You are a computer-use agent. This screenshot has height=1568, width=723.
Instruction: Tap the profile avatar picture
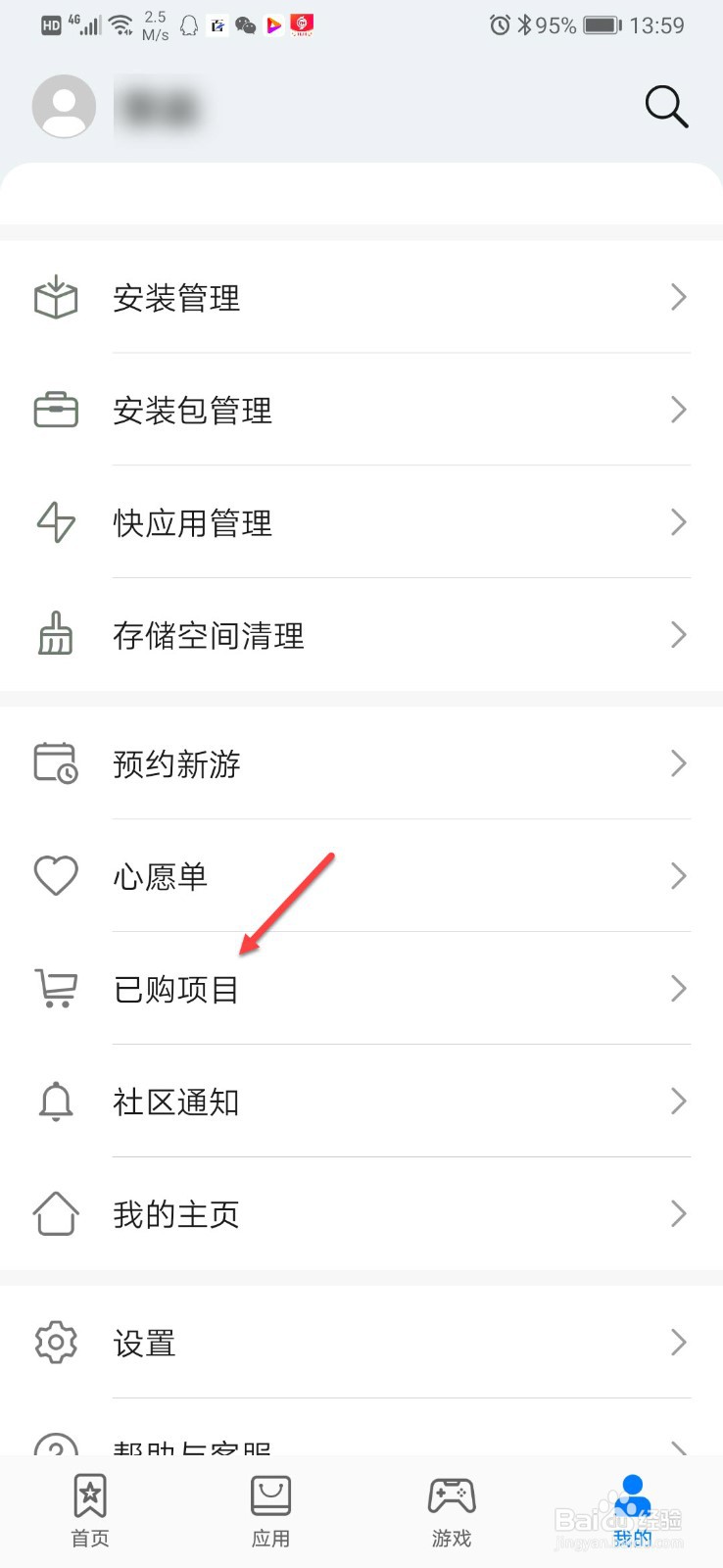click(x=64, y=107)
